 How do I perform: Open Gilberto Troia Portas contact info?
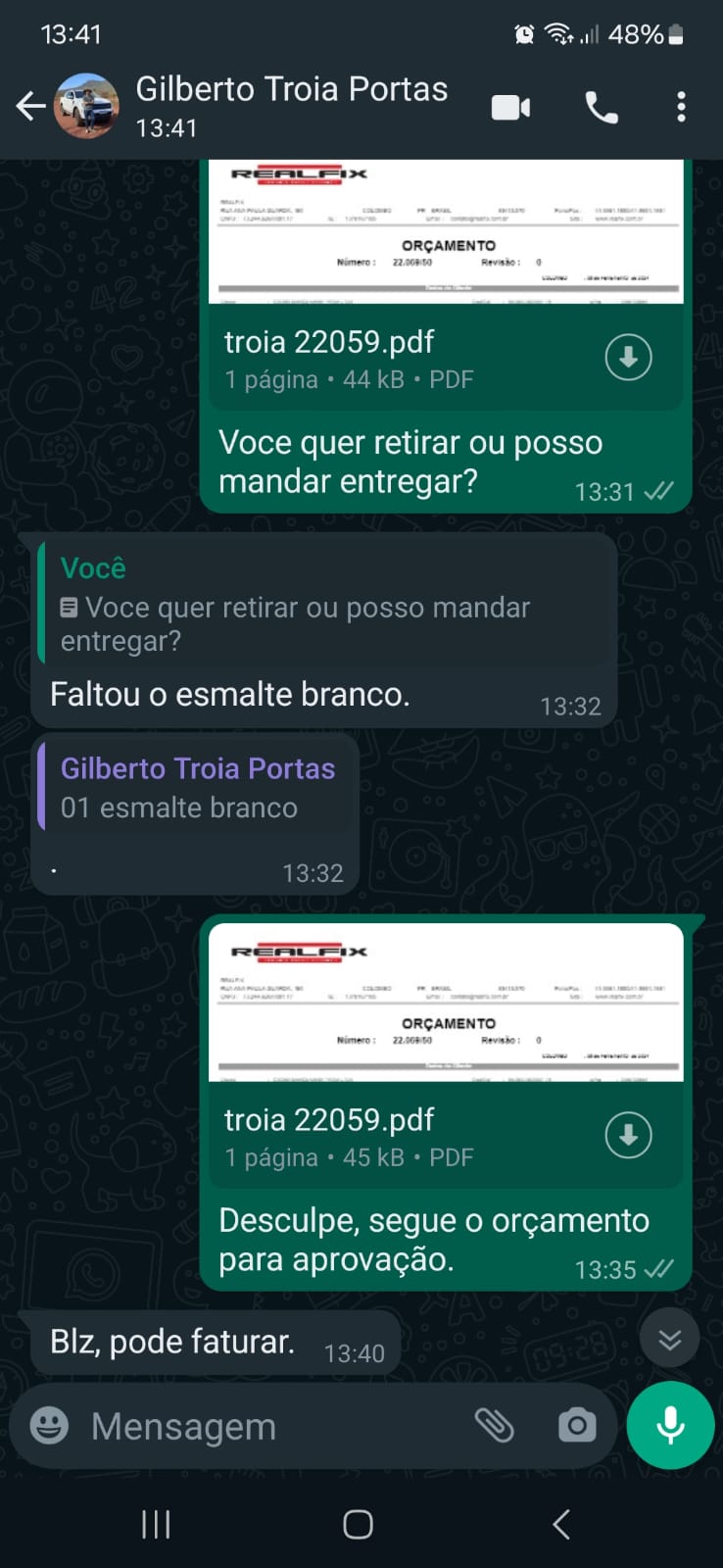[x=291, y=106]
